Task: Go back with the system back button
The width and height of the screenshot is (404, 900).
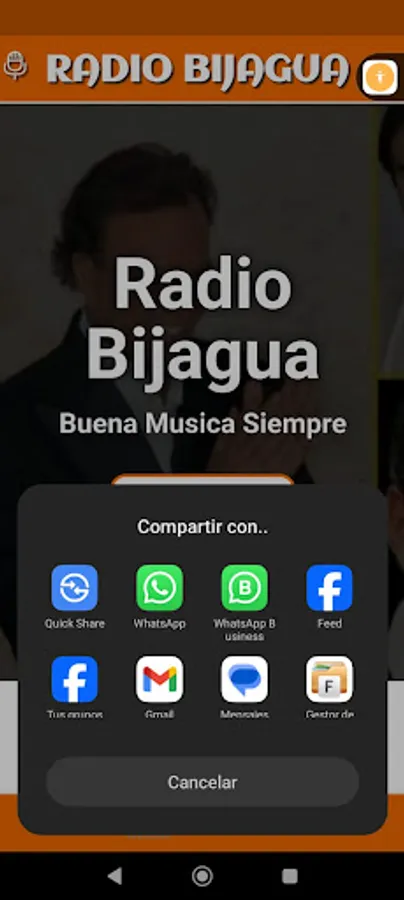Action: tap(115, 876)
